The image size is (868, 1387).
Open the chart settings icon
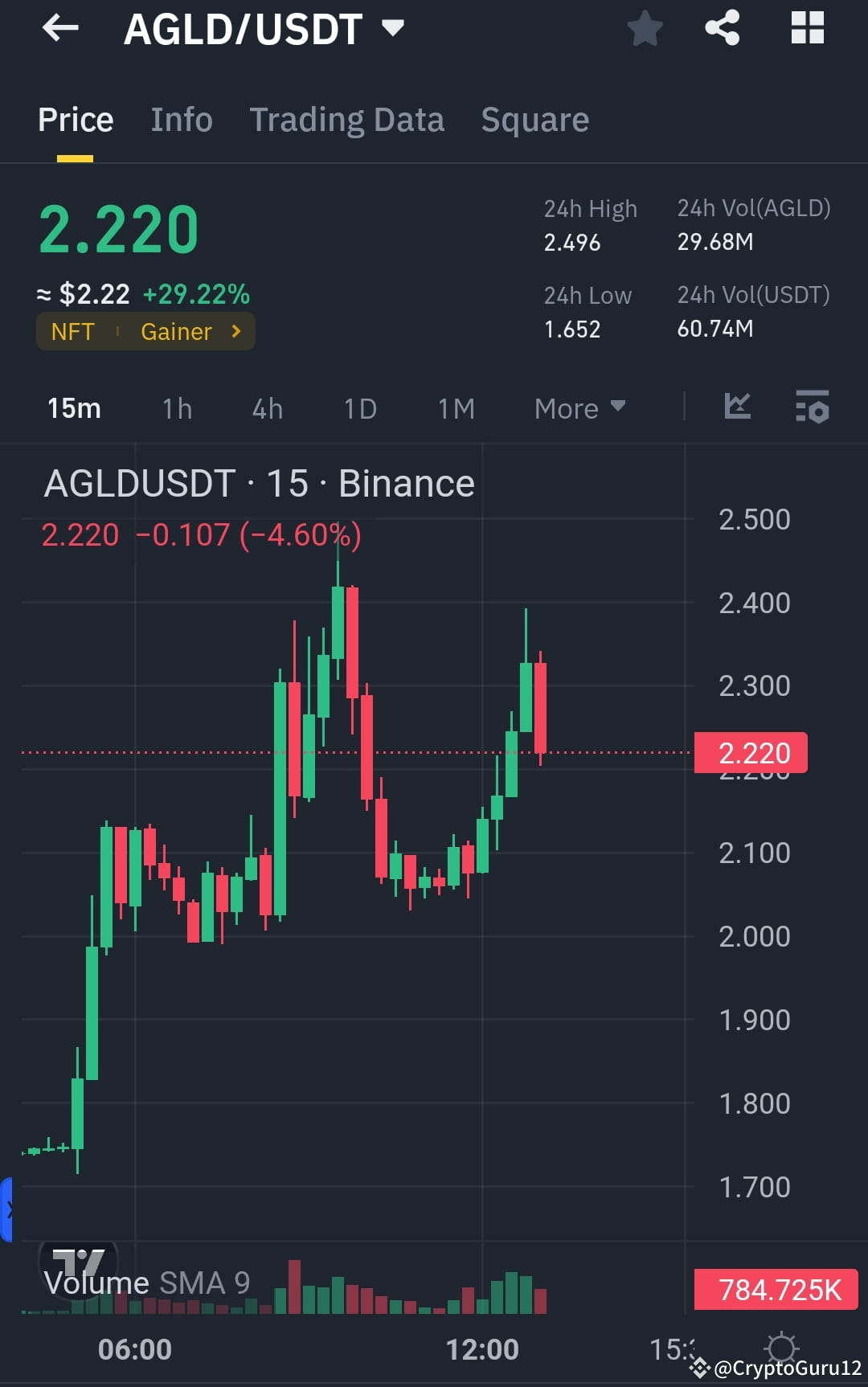click(x=813, y=408)
